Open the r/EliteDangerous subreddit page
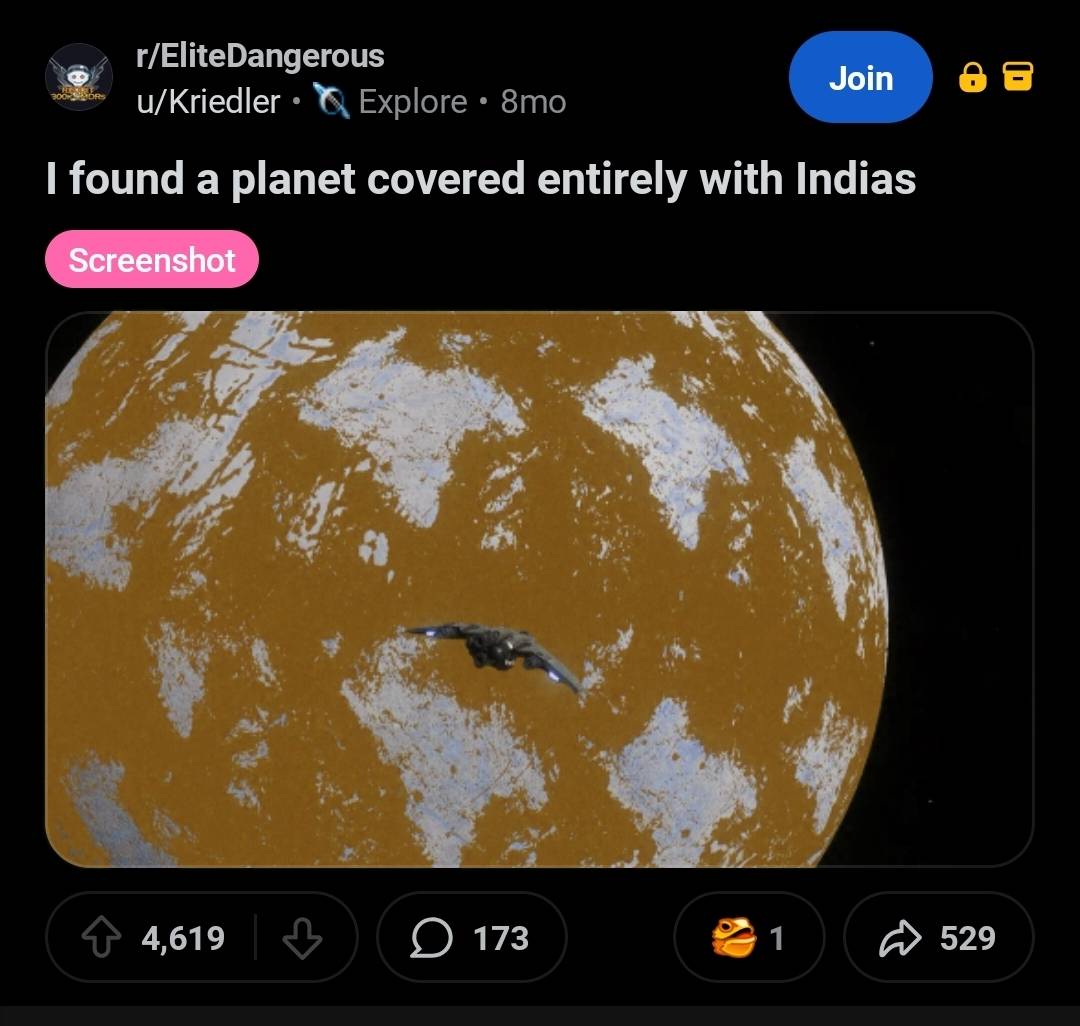This screenshot has width=1080, height=1026. [x=260, y=56]
